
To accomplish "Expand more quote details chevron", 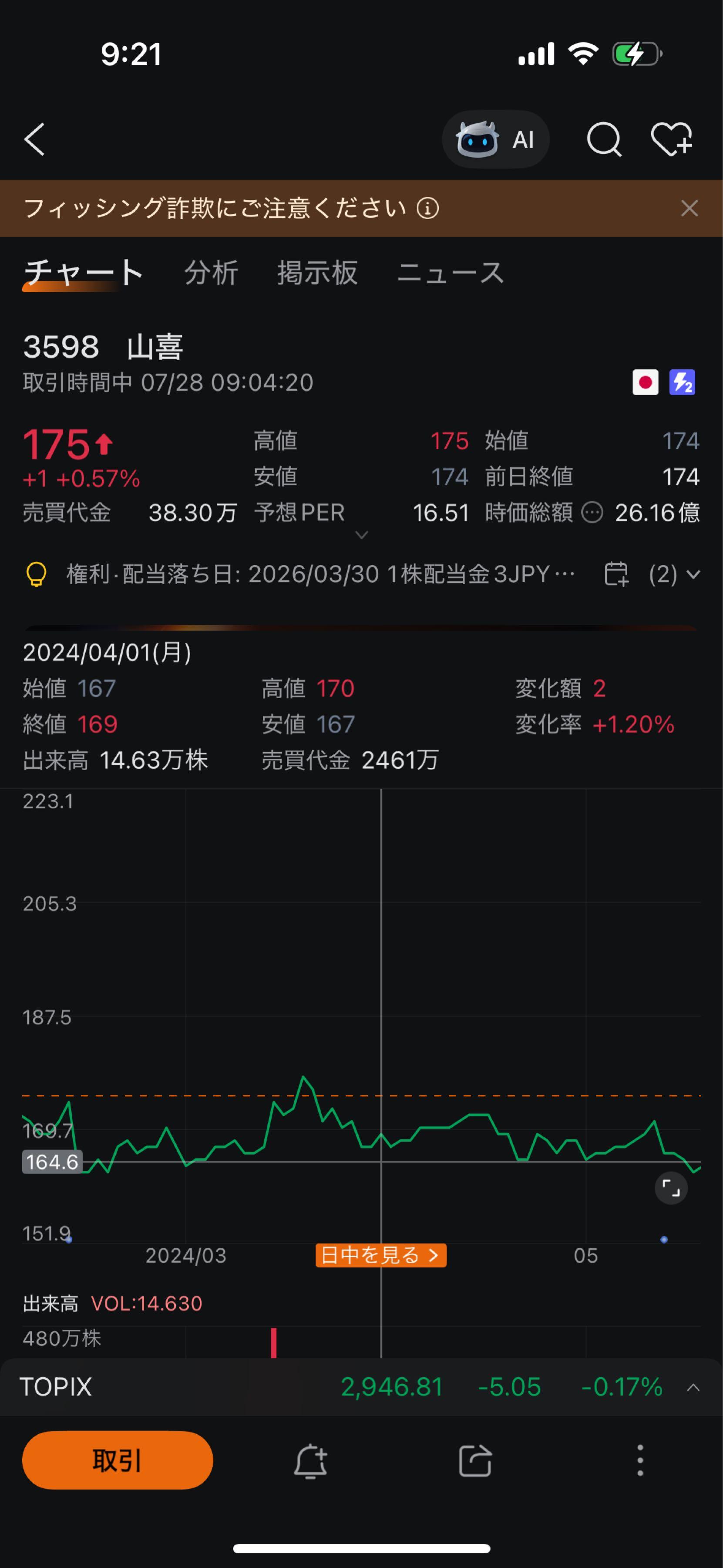I will point(362,535).
